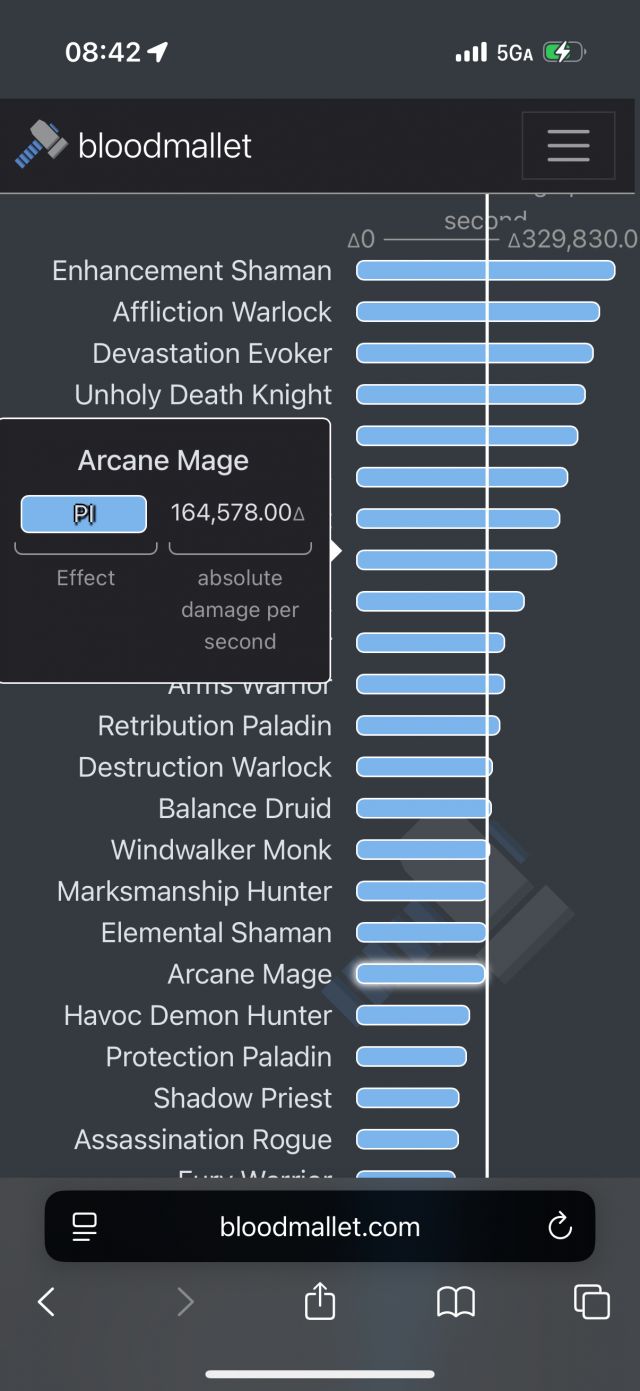Select the Windwalker Monk bar
640x1391 pixels.
point(423,850)
